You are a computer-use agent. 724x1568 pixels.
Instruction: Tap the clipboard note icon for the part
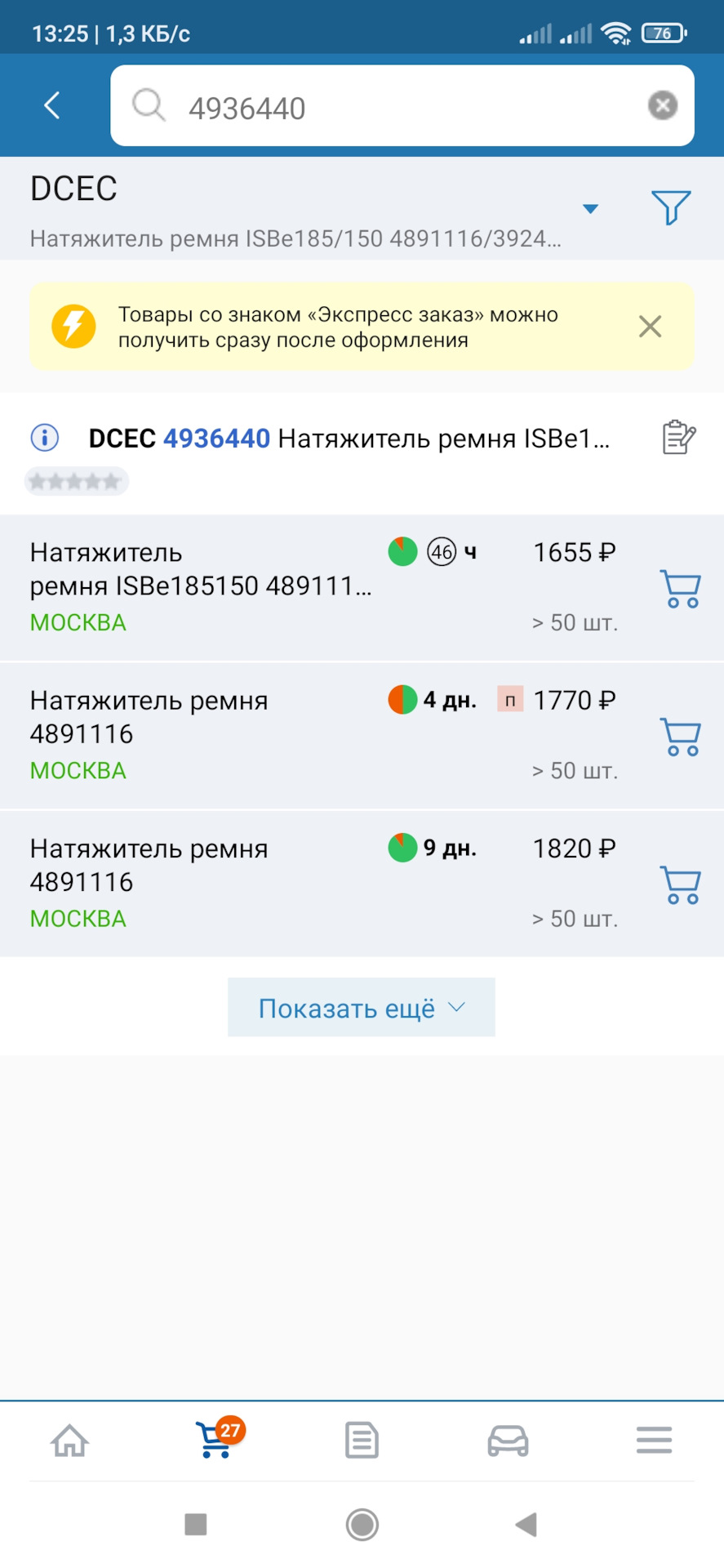pos(677,438)
